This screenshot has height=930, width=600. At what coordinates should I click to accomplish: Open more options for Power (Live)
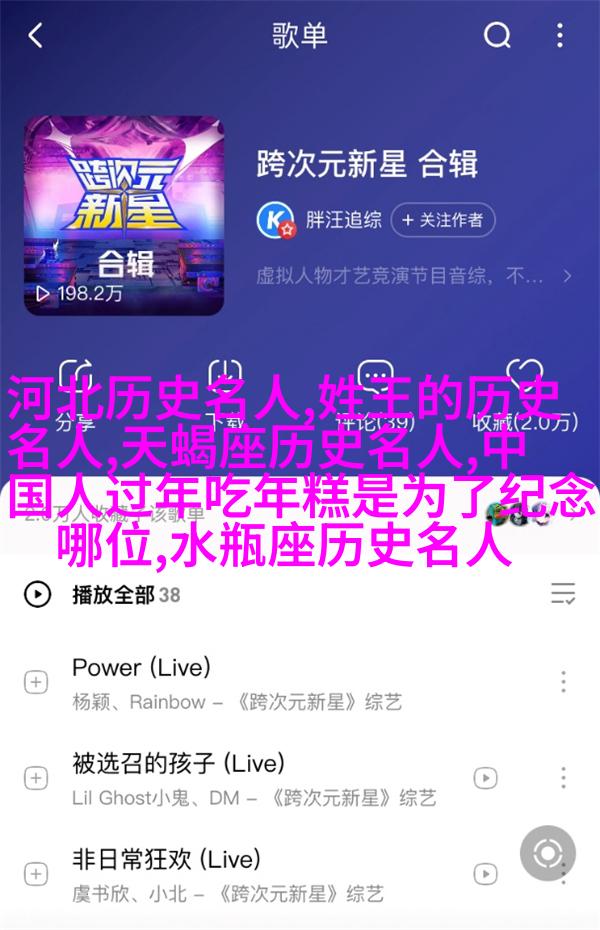click(x=563, y=682)
